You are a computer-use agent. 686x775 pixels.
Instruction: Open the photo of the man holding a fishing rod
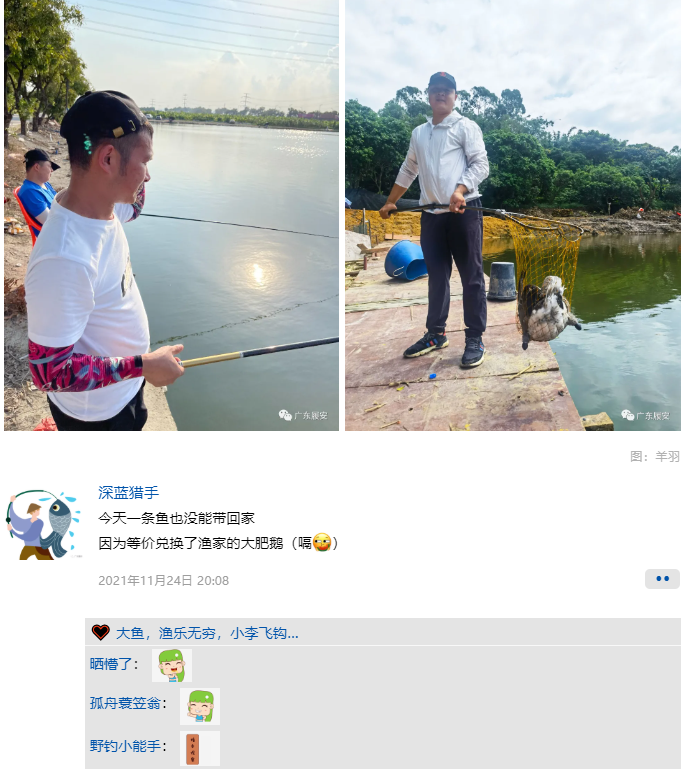click(171, 215)
